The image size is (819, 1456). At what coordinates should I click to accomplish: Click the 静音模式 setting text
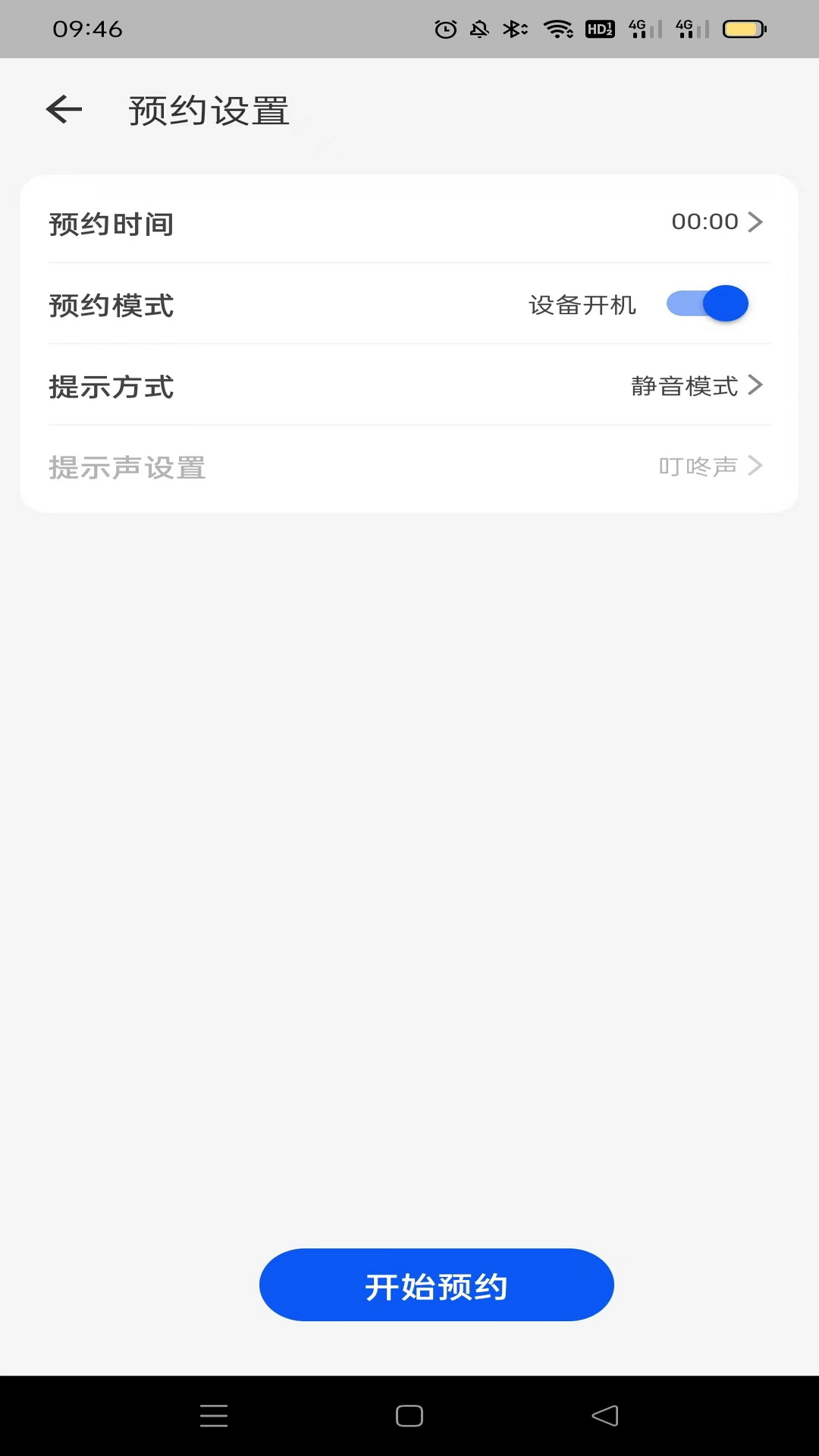point(681,387)
